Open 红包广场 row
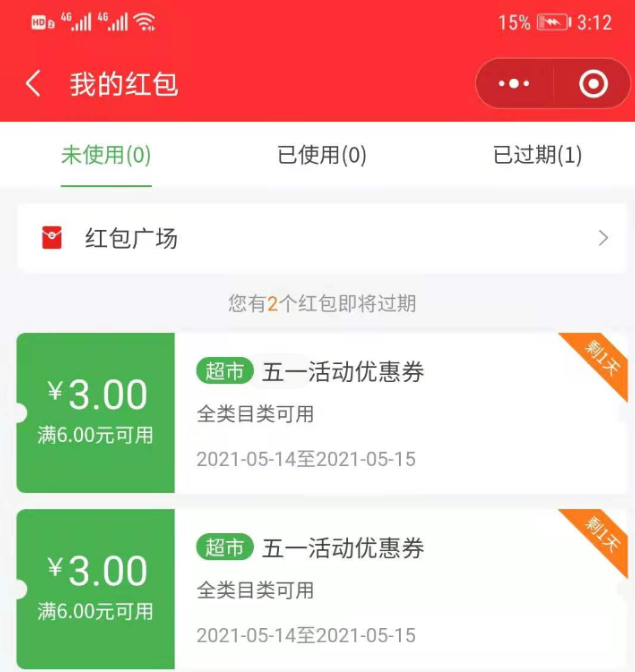 point(317,238)
